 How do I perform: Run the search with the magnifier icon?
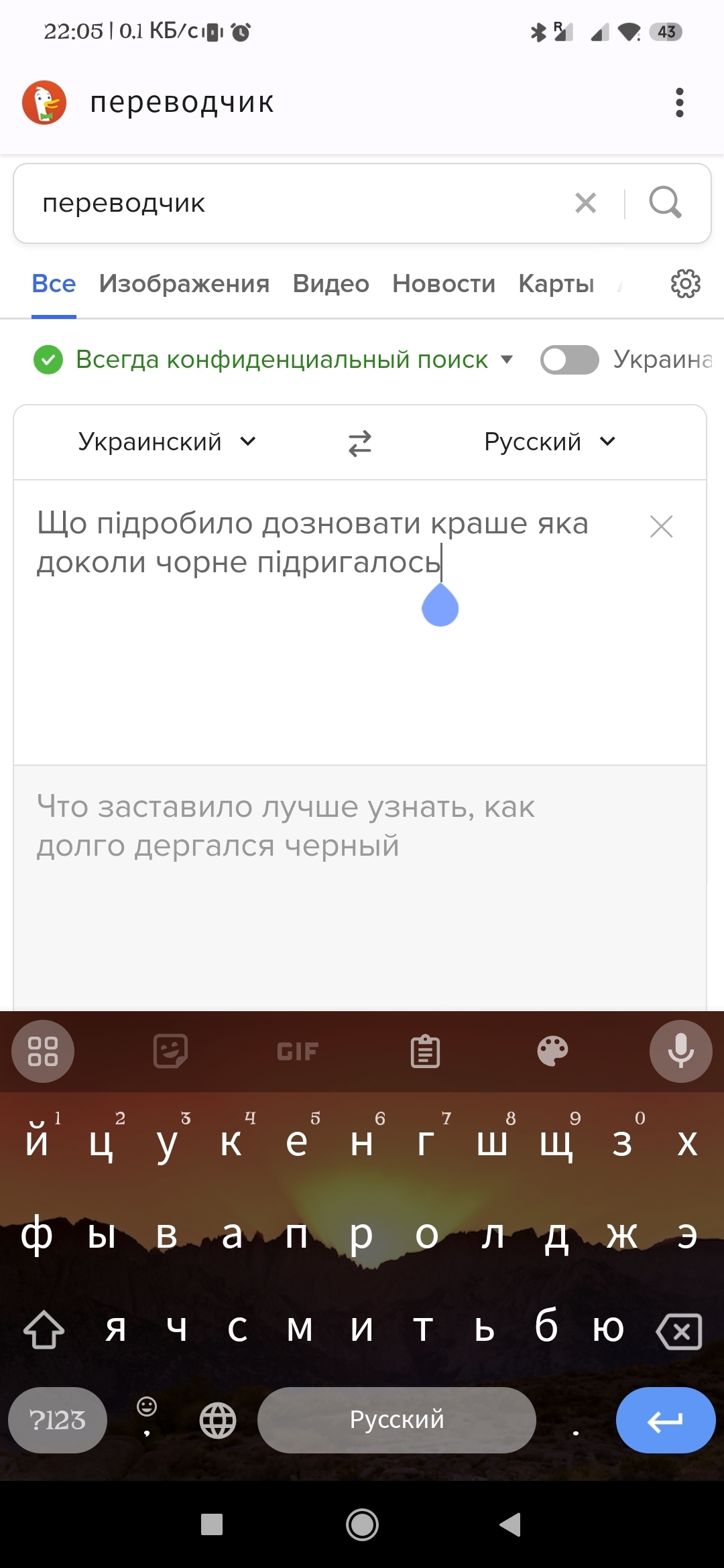coord(665,202)
